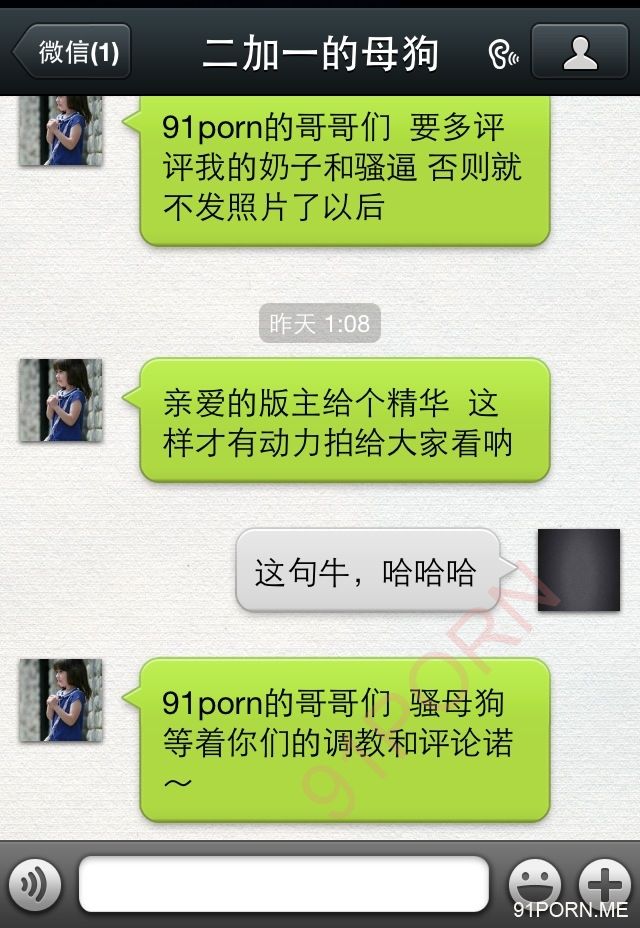The image size is (640, 928).
Task: Focus the message text field
Action: pyautogui.click(x=284, y=884)
